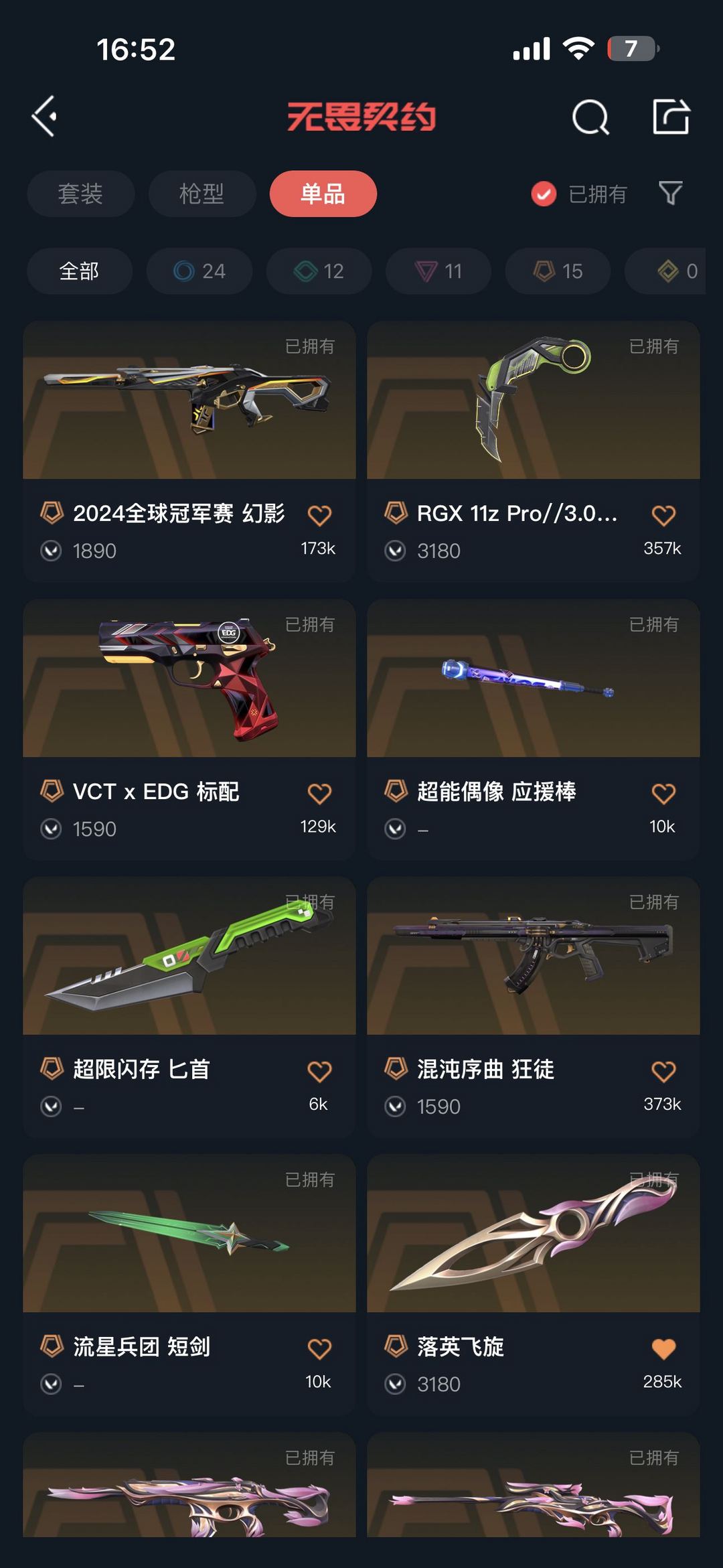
Task: Uncheck the 已拥有 checkbox
Action: click(544, 194)
